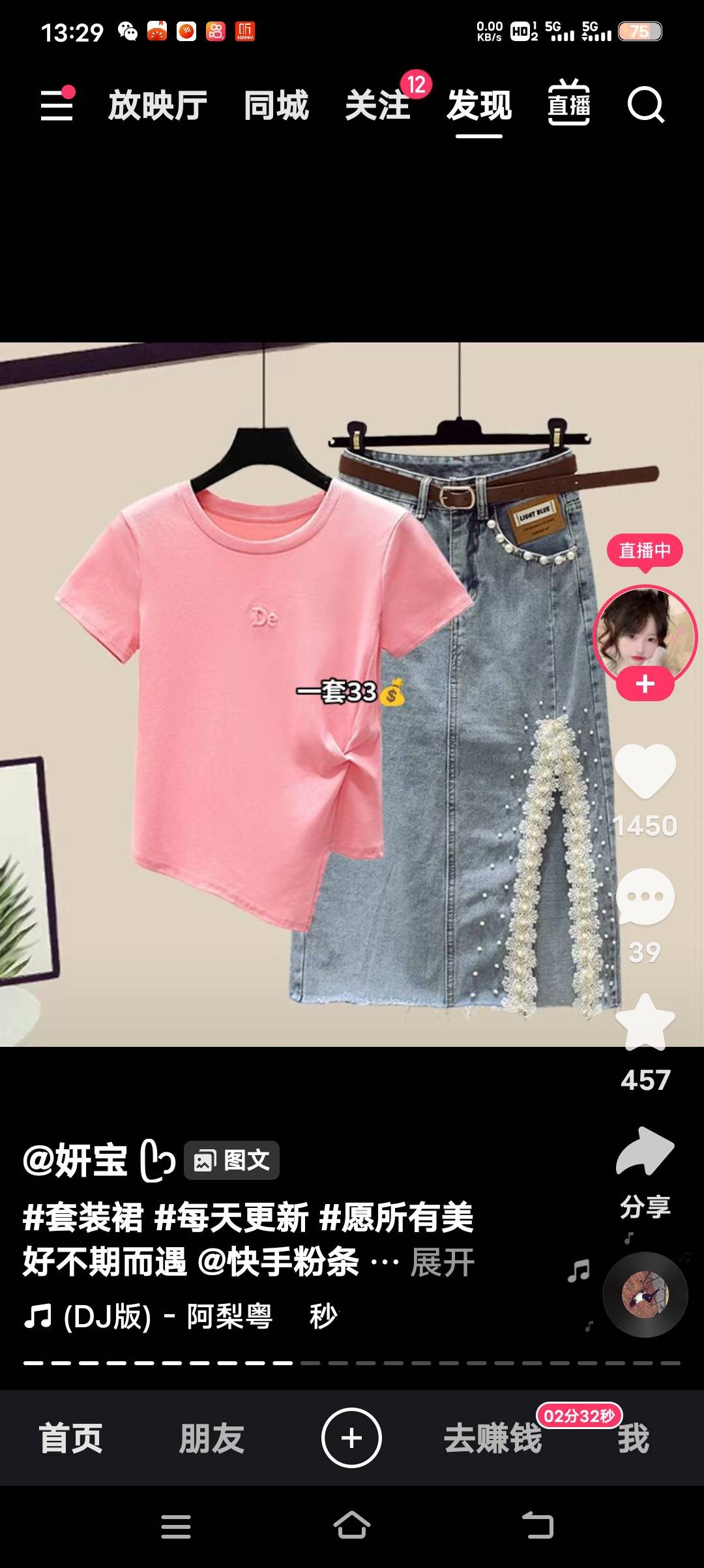The image size is (704, 1568).
Task: Open @妍宝 profile
Action: point(76,1160)
